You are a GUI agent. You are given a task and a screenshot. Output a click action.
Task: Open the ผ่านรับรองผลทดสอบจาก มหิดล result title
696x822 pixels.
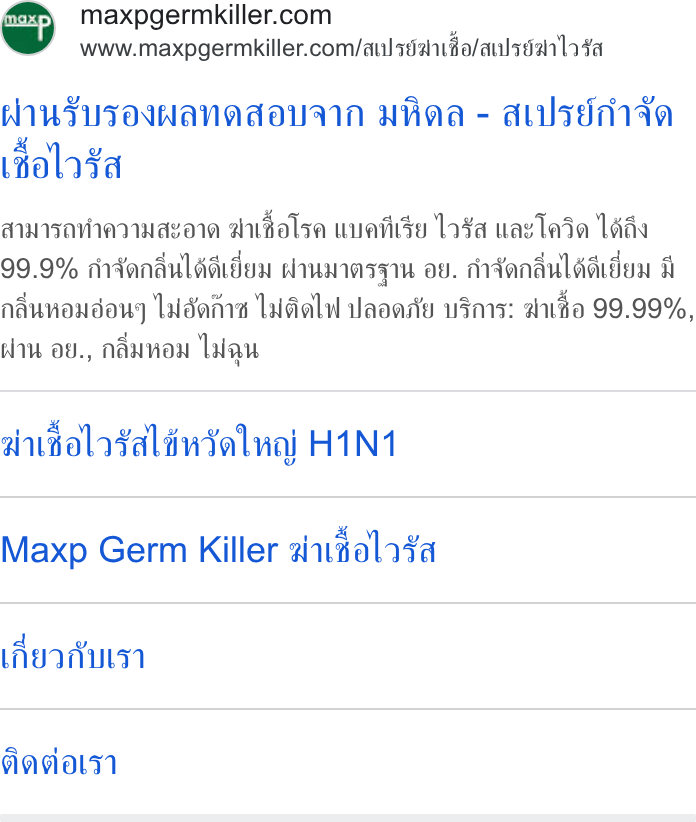(x=336, y=139)
